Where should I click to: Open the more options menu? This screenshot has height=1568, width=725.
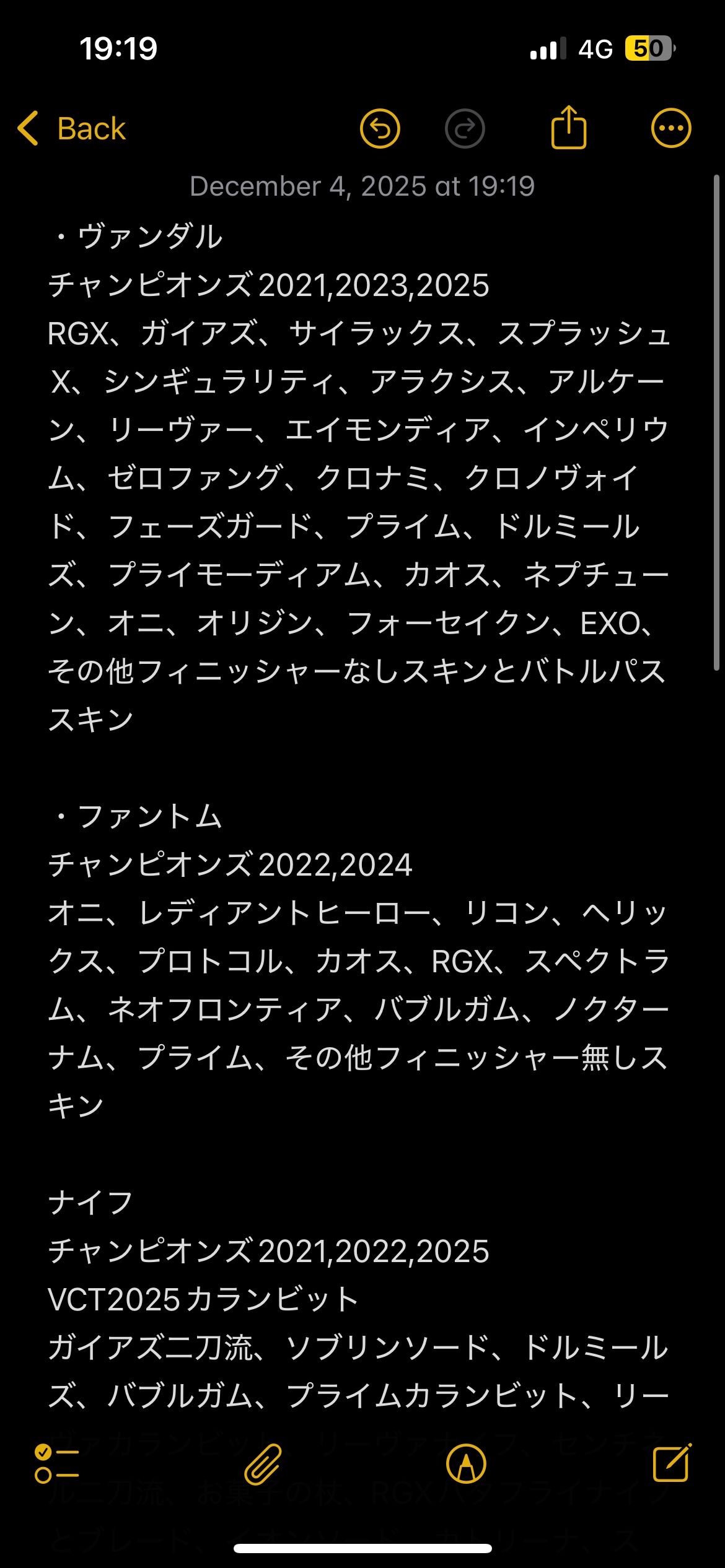(x=671, y=129)
